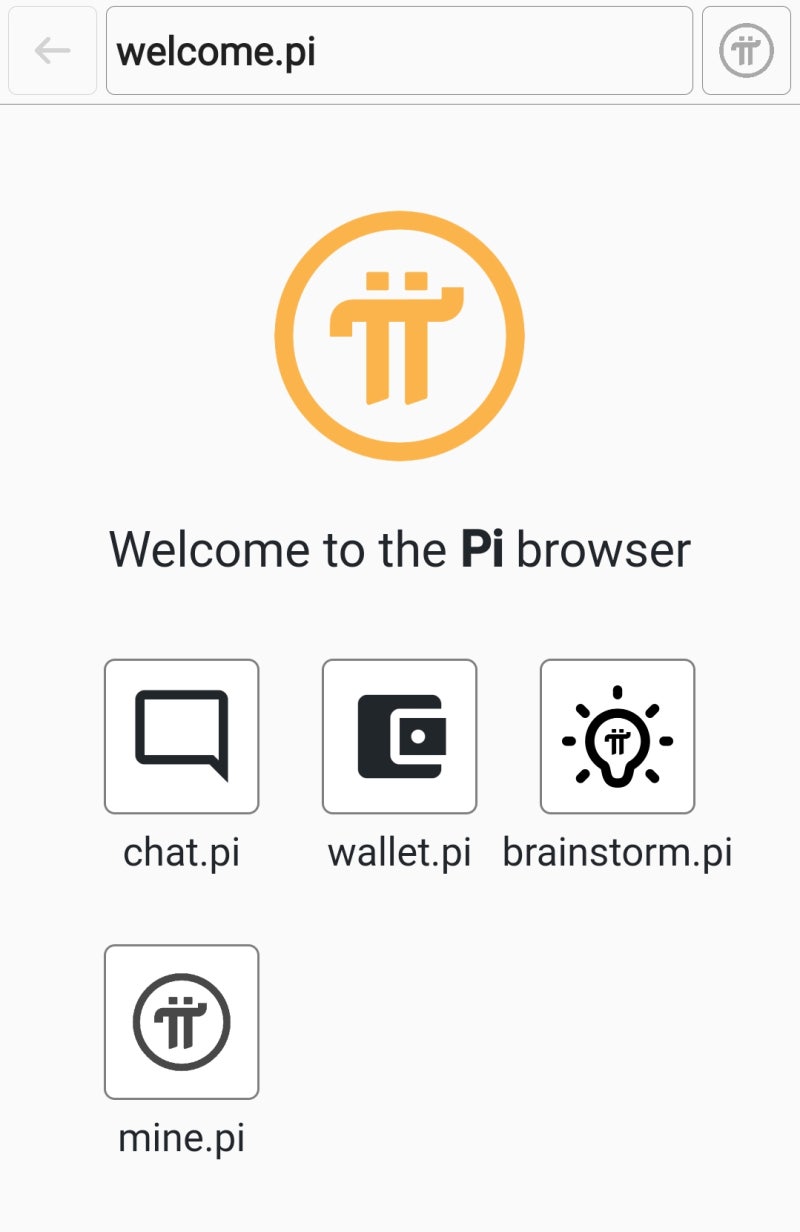Screen dimensions: 800x1232
Task: Tap the back arrow button
Action: click(52, 51)
